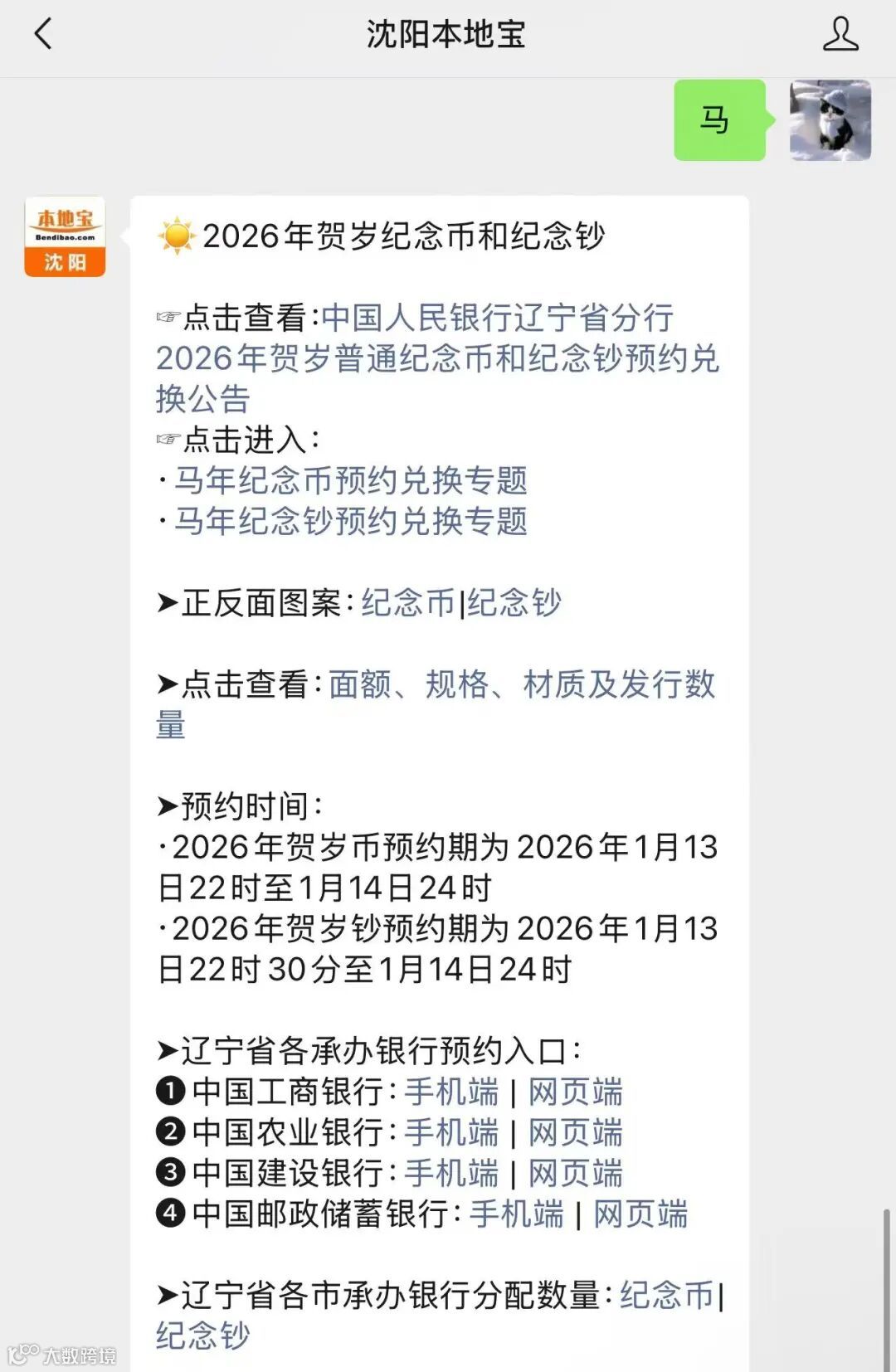896x1372 pixels.
Task: Select the green 马 message bubble
Action: point(718,121)
